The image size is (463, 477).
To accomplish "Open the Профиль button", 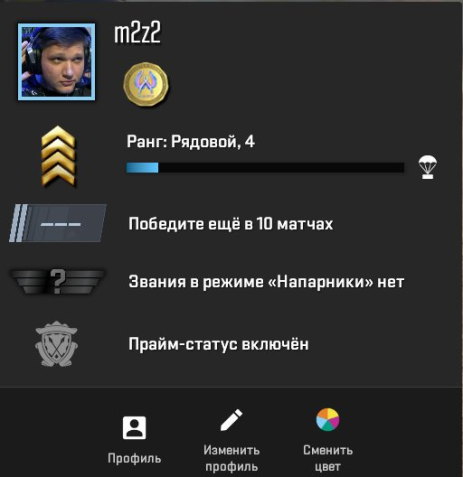I will click(134, 440).
